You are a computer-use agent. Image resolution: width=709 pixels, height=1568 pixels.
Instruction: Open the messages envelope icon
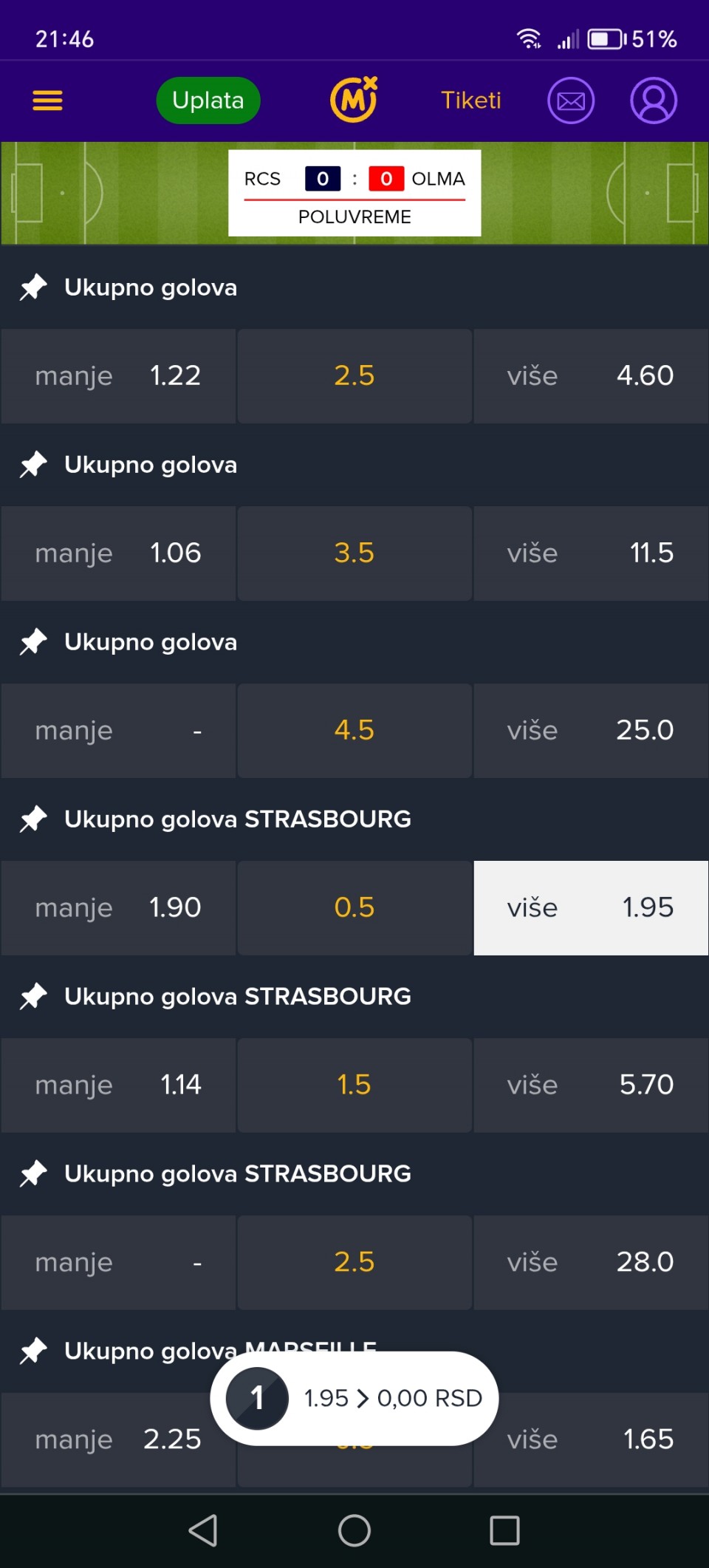tap(571, 100)
